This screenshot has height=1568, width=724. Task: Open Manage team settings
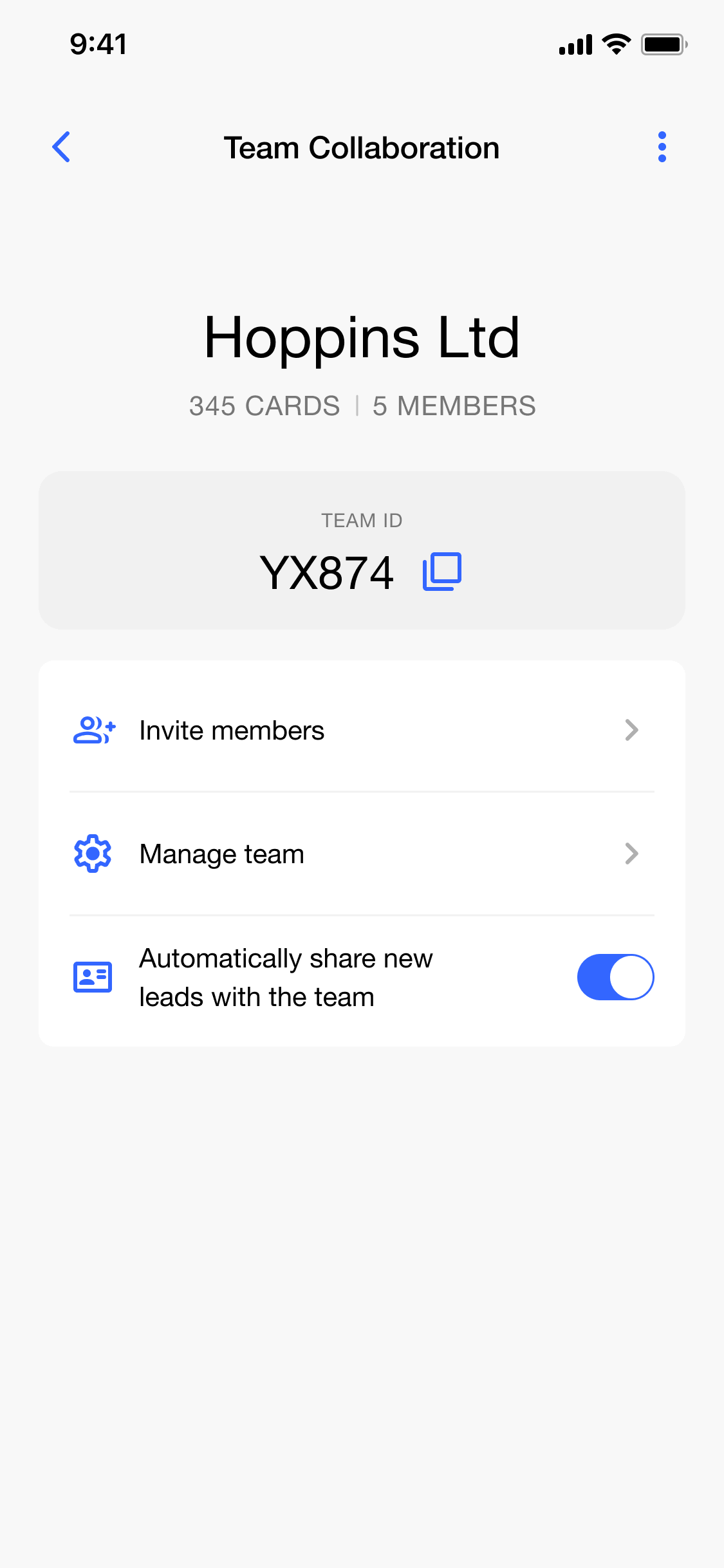[x=361, y=854]
